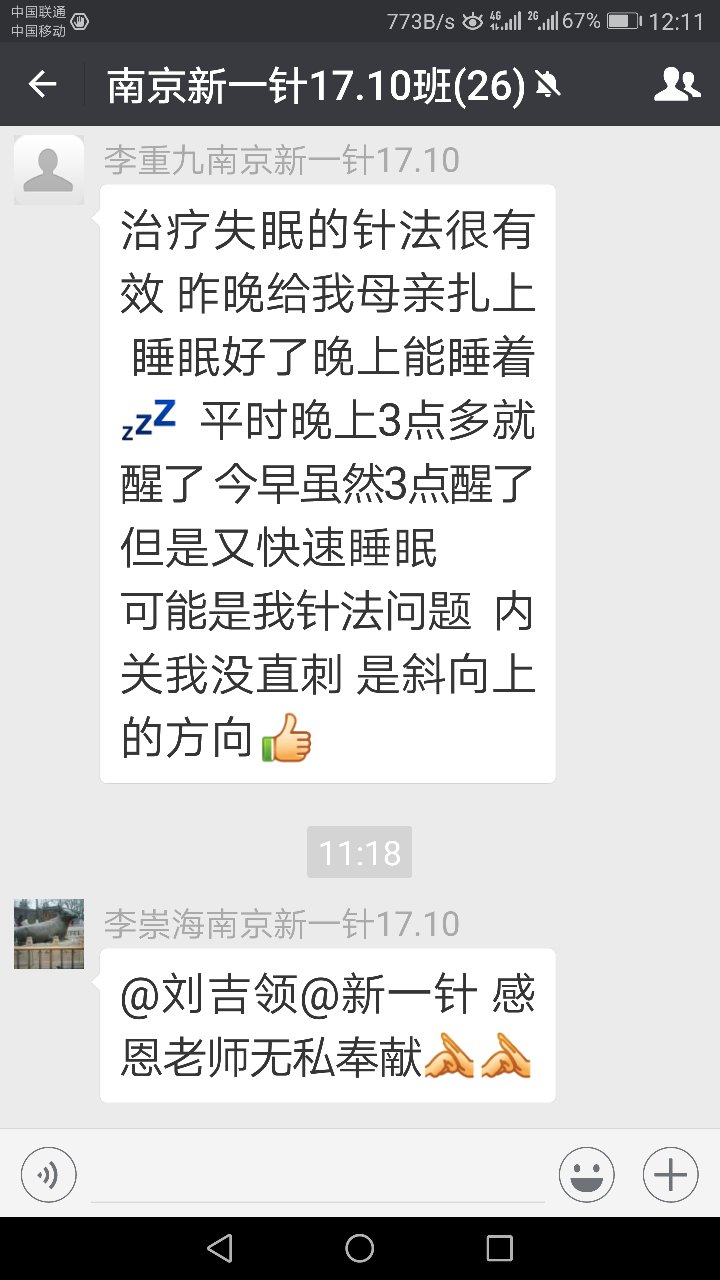Tap the message text field

coord(318,1174)
